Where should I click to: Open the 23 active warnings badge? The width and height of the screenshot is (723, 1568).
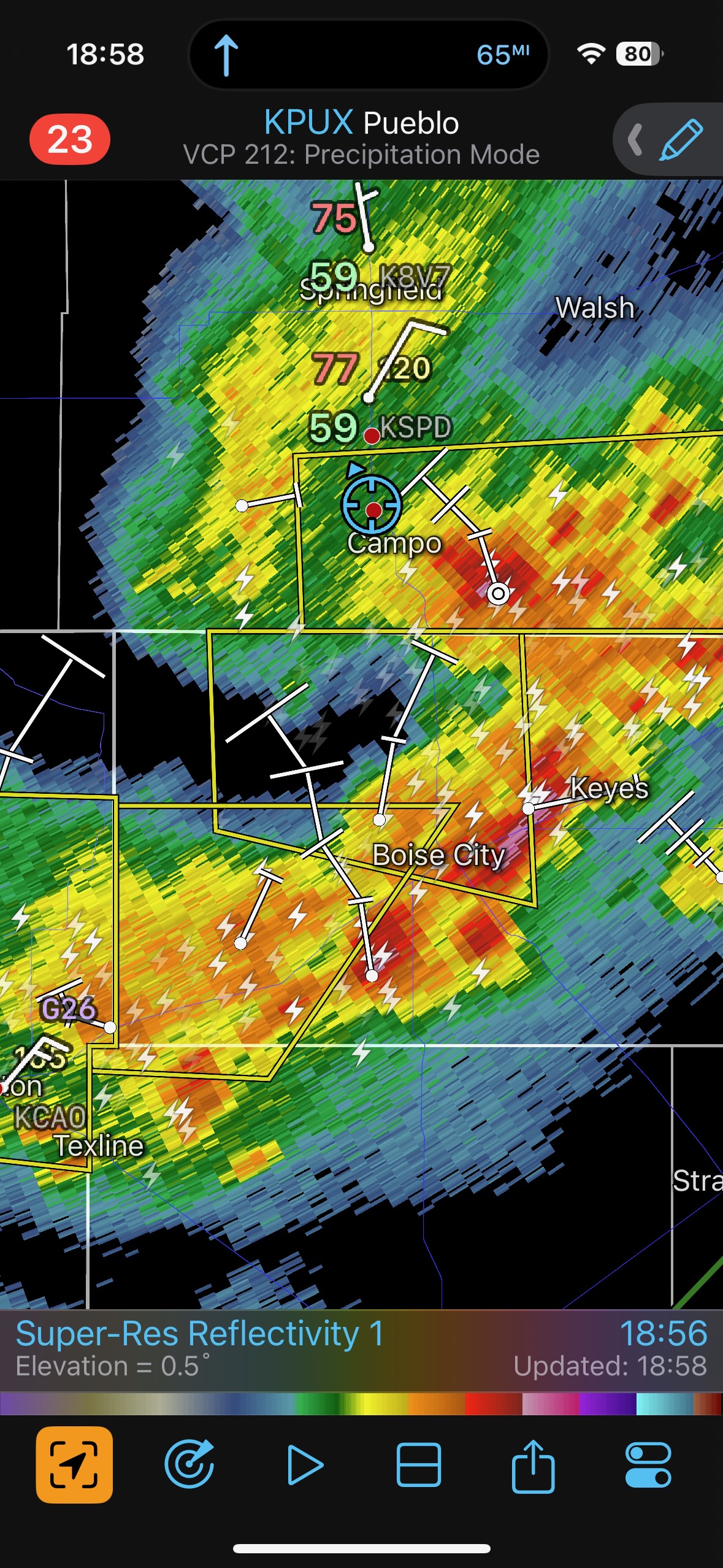tap(70, 139)
